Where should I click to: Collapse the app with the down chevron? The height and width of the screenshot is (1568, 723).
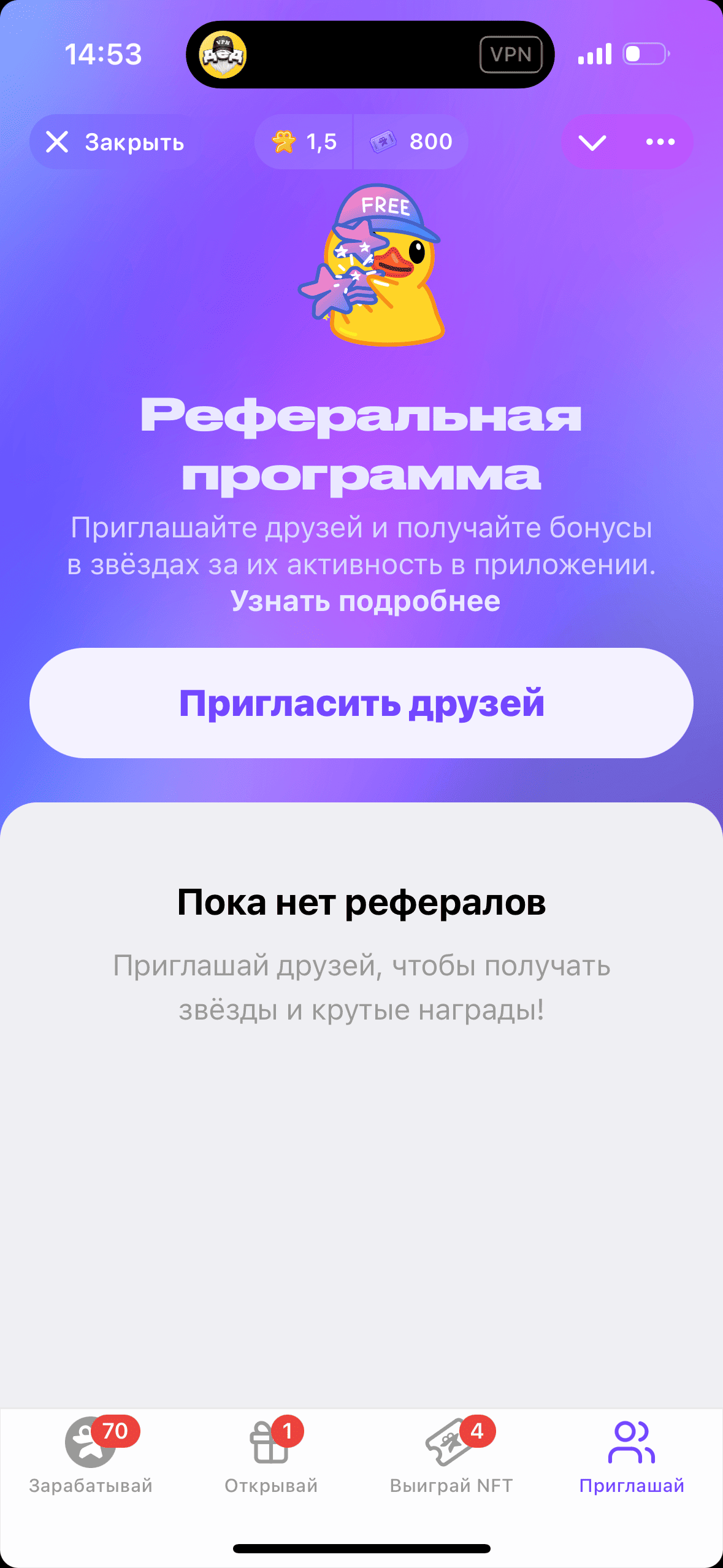[592, 142]
